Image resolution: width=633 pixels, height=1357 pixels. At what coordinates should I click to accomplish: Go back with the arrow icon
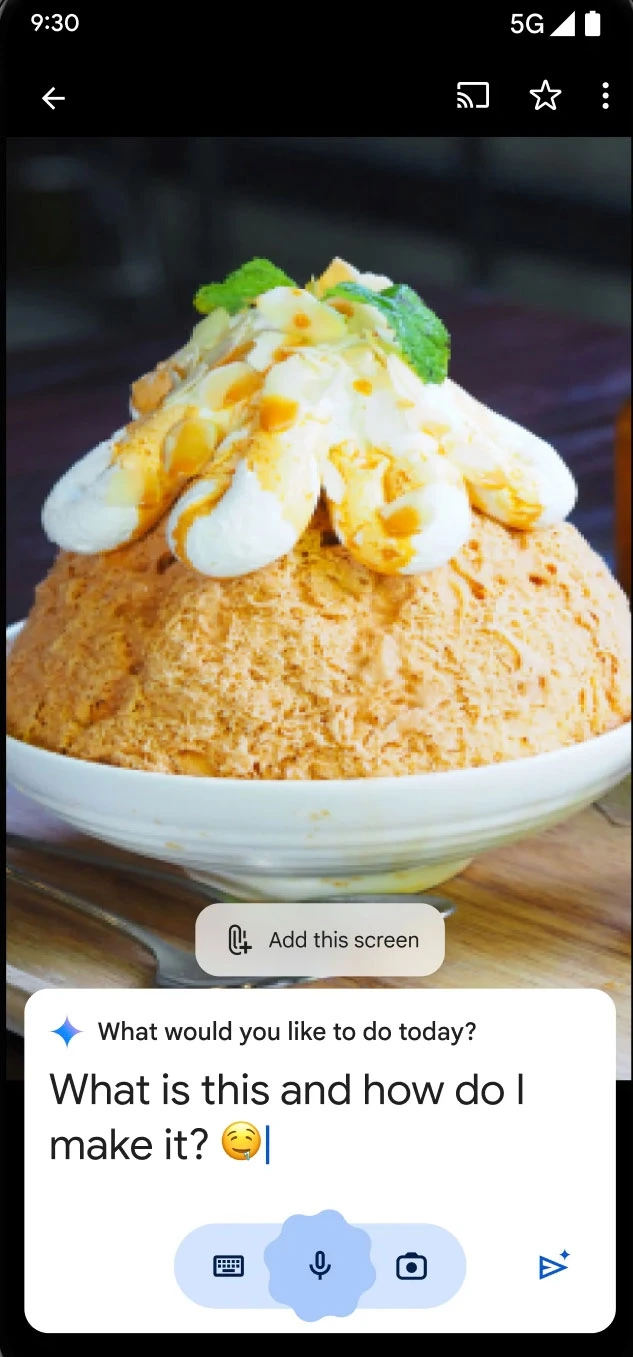click(53, 97)
